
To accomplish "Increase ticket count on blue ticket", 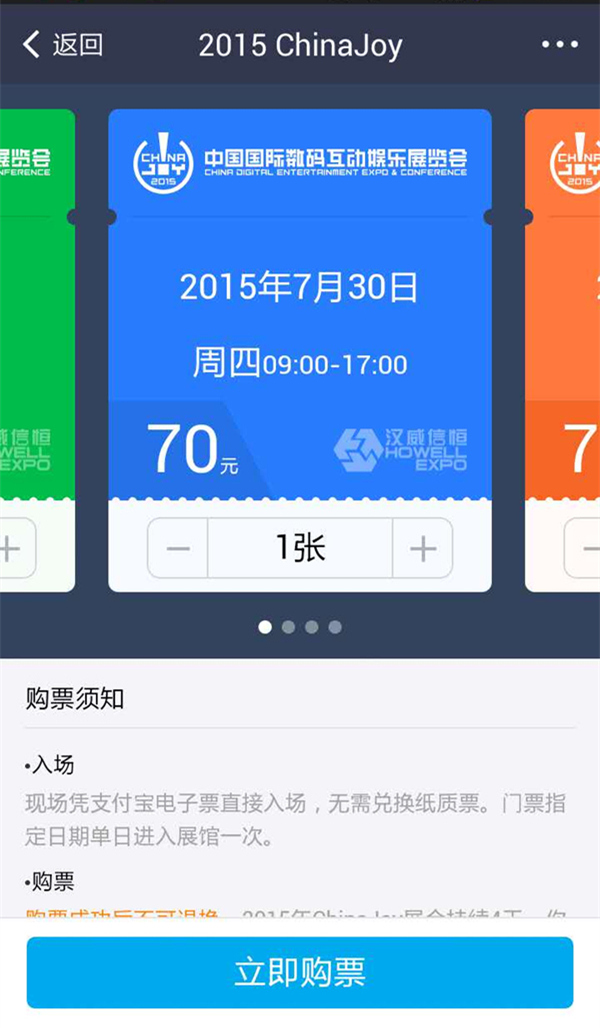I will (x=423, y=548).
